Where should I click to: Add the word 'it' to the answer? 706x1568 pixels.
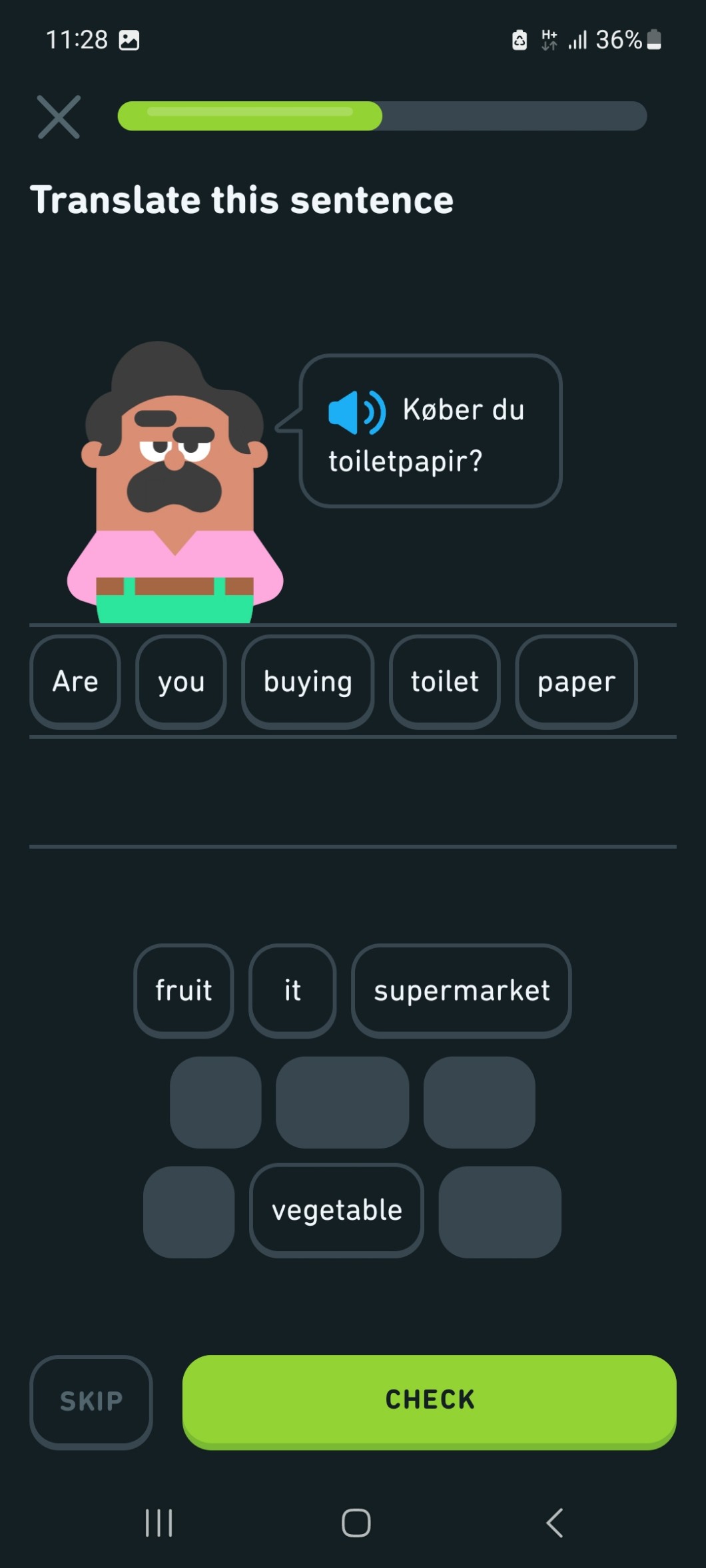pos(292,990)
